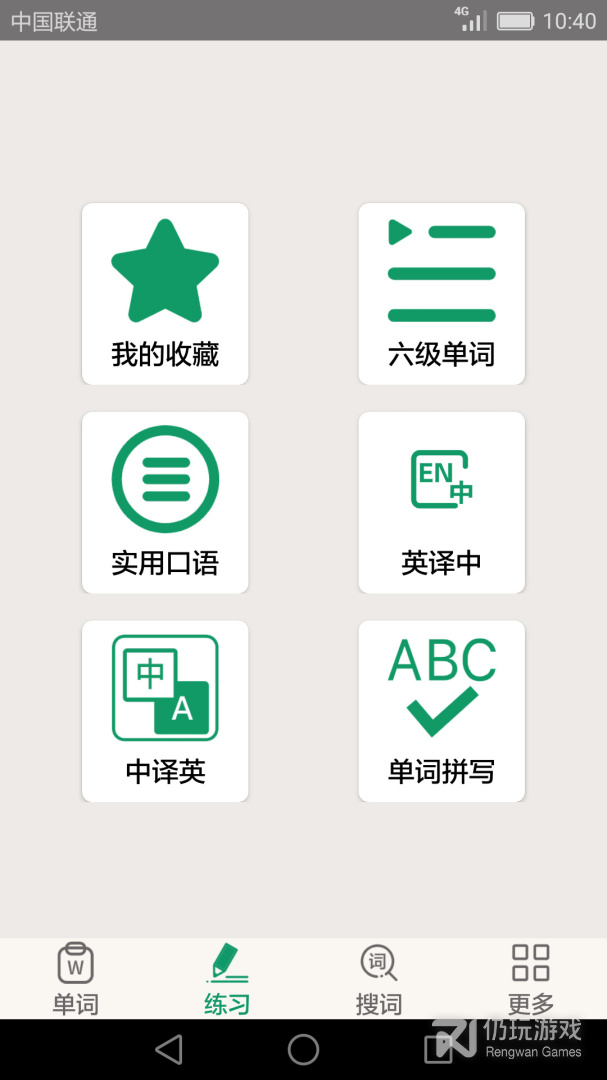Screen dimensions: 607x1080
Task: Switch to the 更多 more tab
Action: (531, 979)
